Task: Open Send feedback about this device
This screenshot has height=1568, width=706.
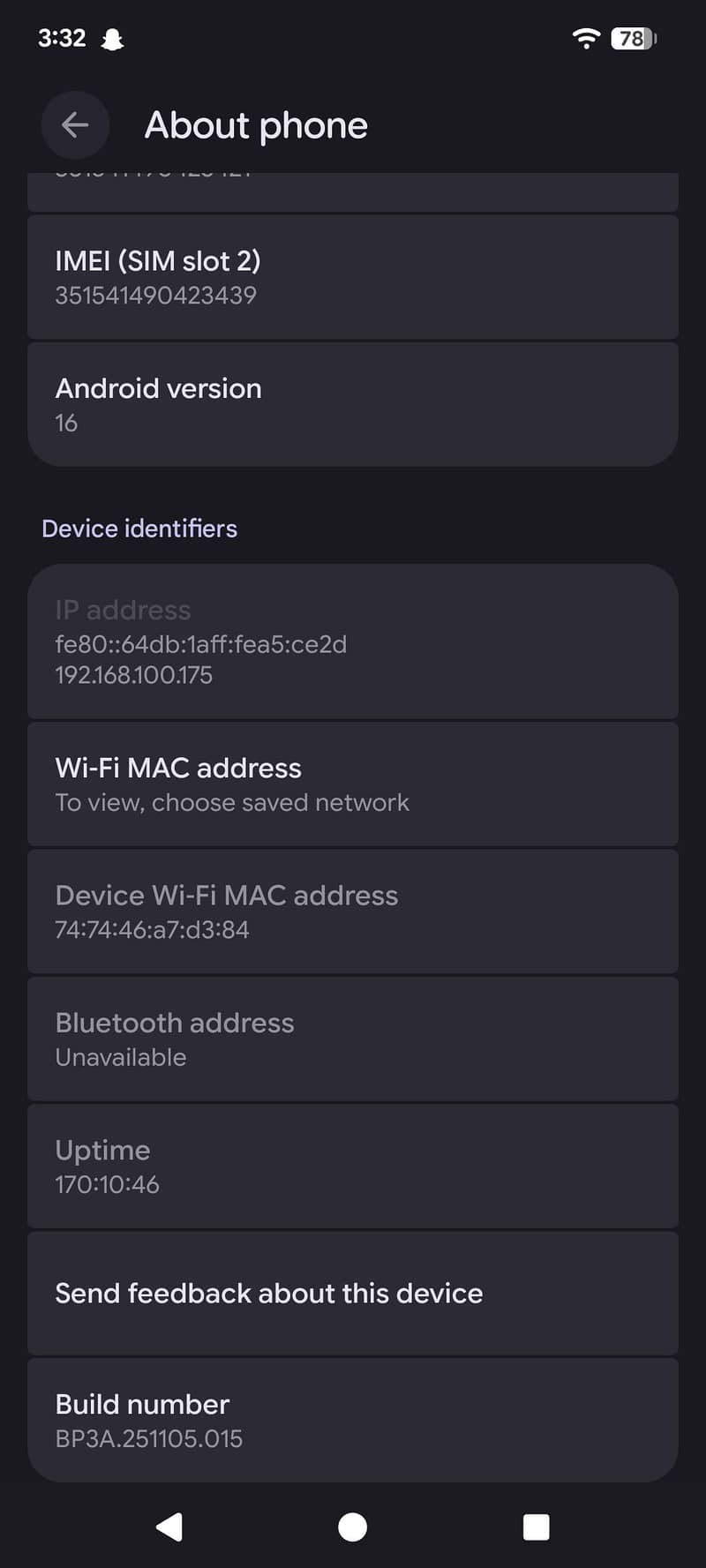Action: 353,1294
